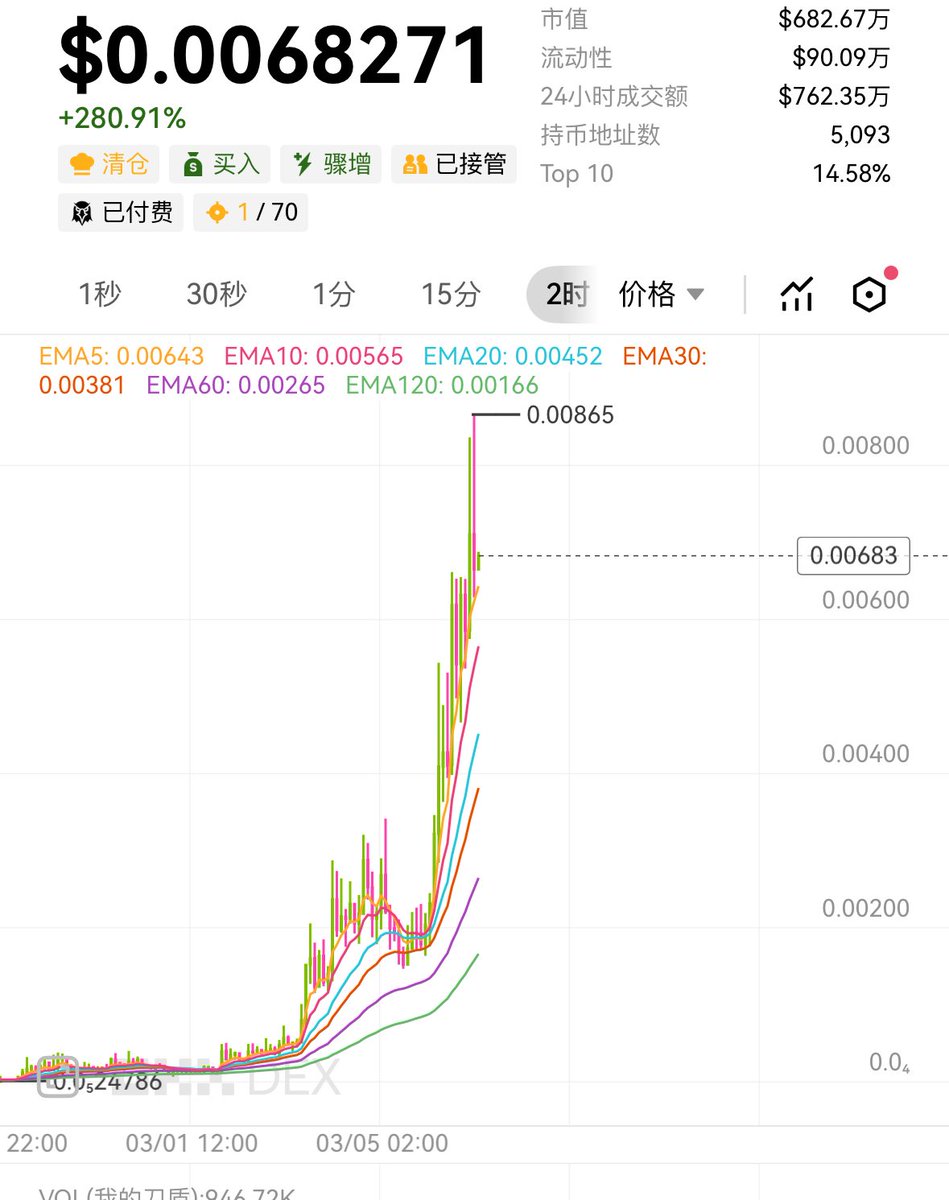Open the 1 / 70 audit chip
Image resolution: width=949 pixels, height=1200 pixels.
coord(251,212)
